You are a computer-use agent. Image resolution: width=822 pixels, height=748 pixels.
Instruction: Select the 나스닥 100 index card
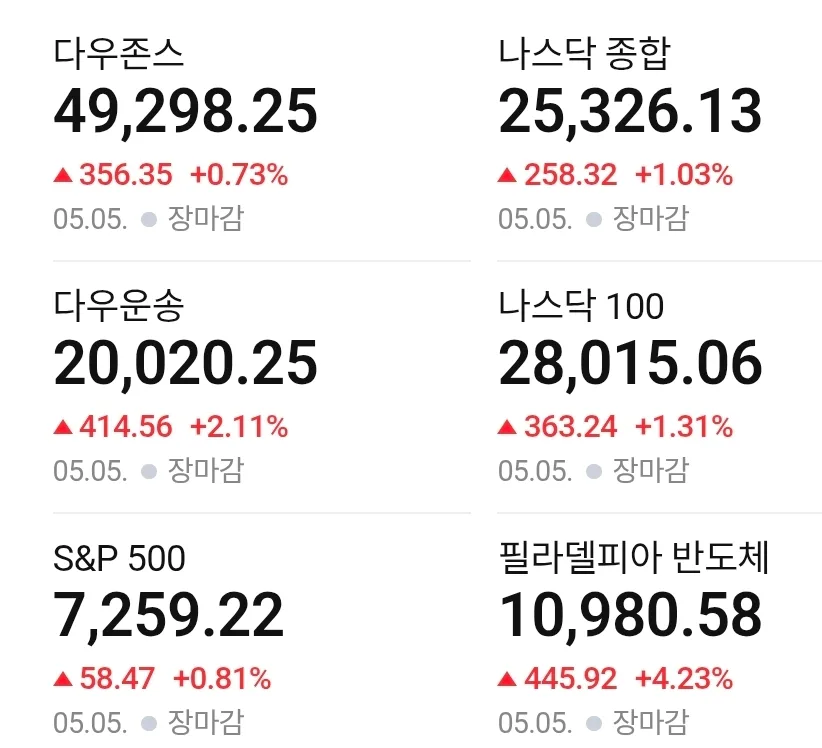[659, 387]
